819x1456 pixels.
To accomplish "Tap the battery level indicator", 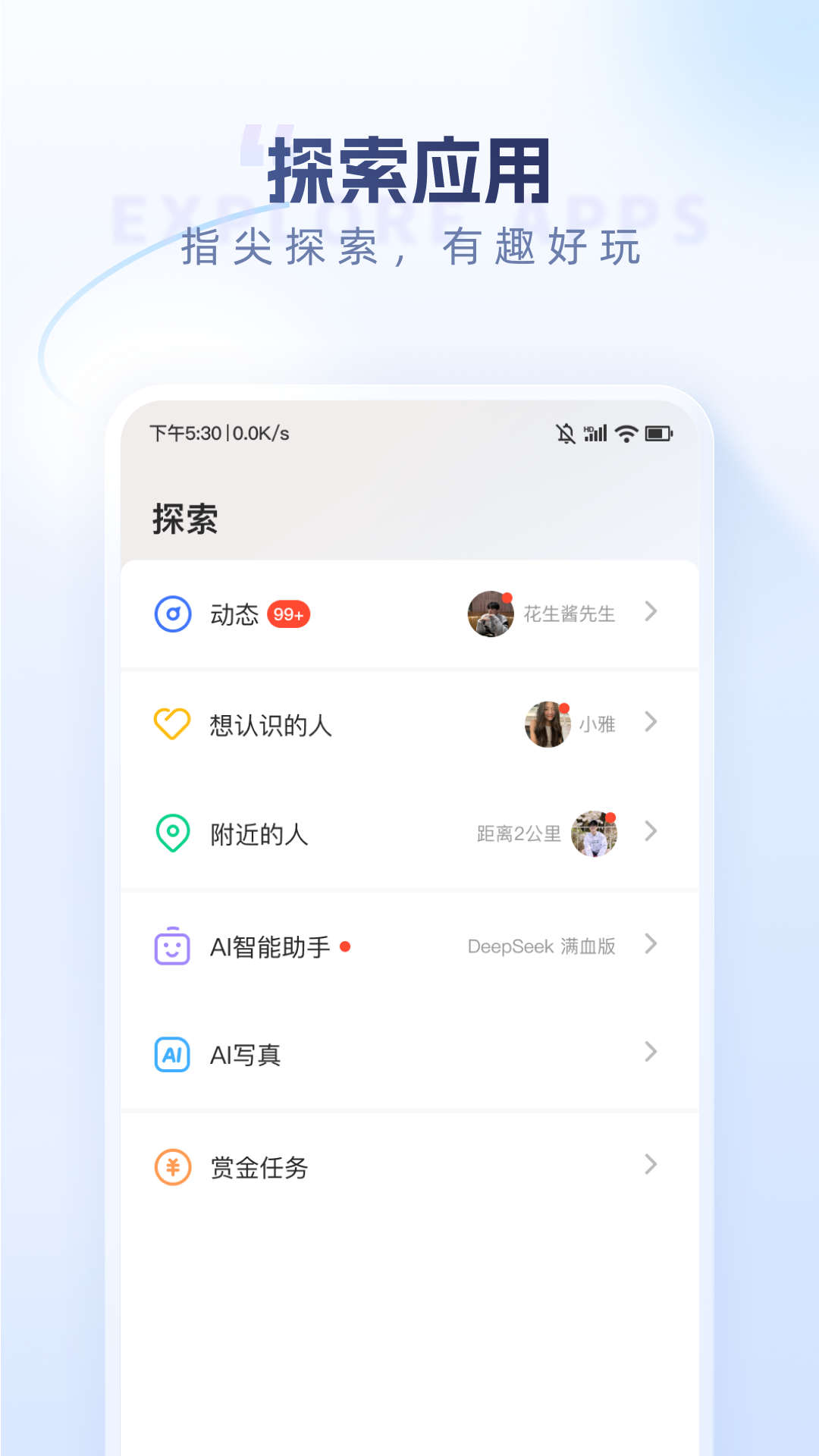I will pos(657,433).
